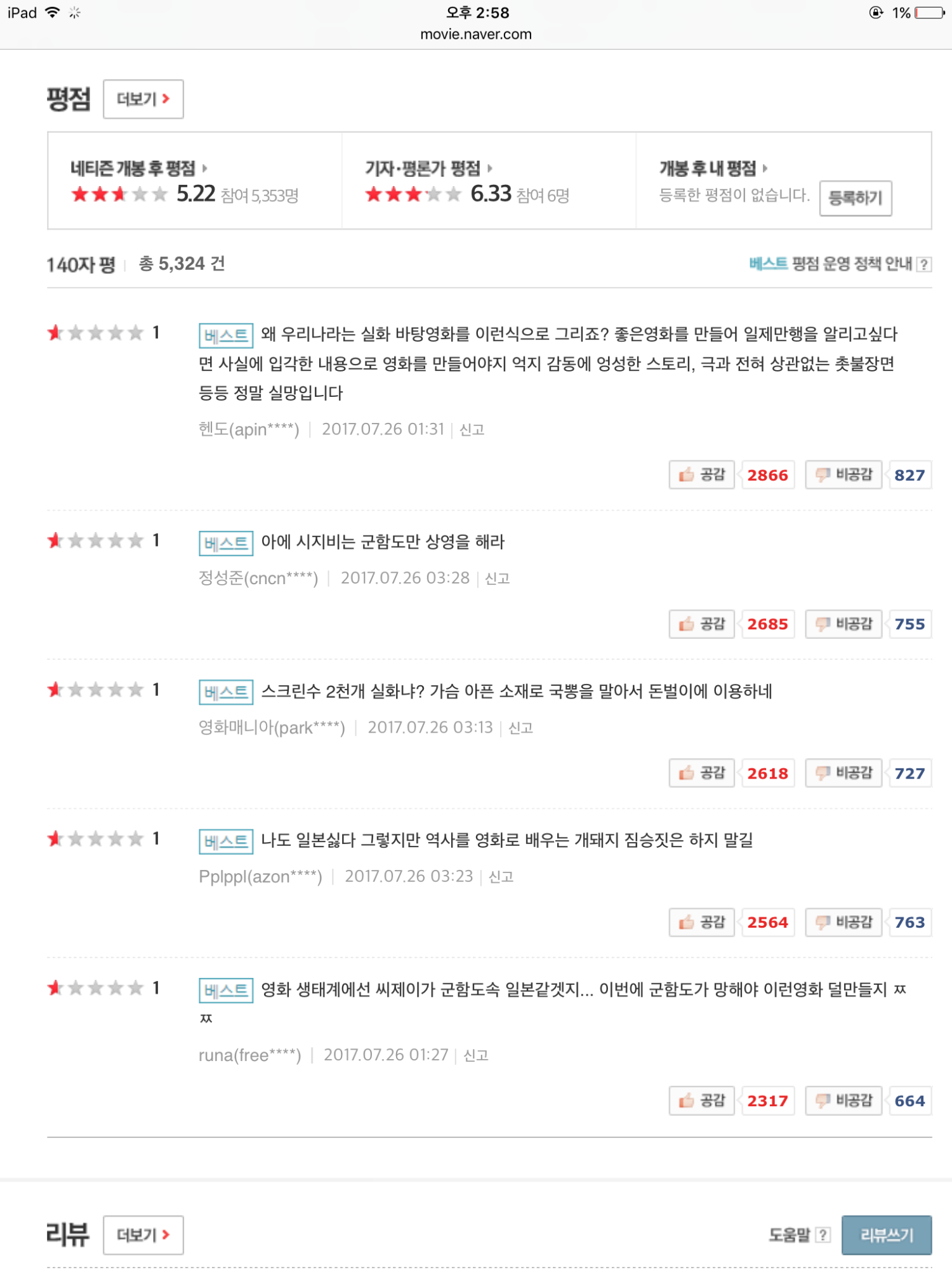Tap 비공감 on 헨도's review
The image size is (952, 1270).
843,475
